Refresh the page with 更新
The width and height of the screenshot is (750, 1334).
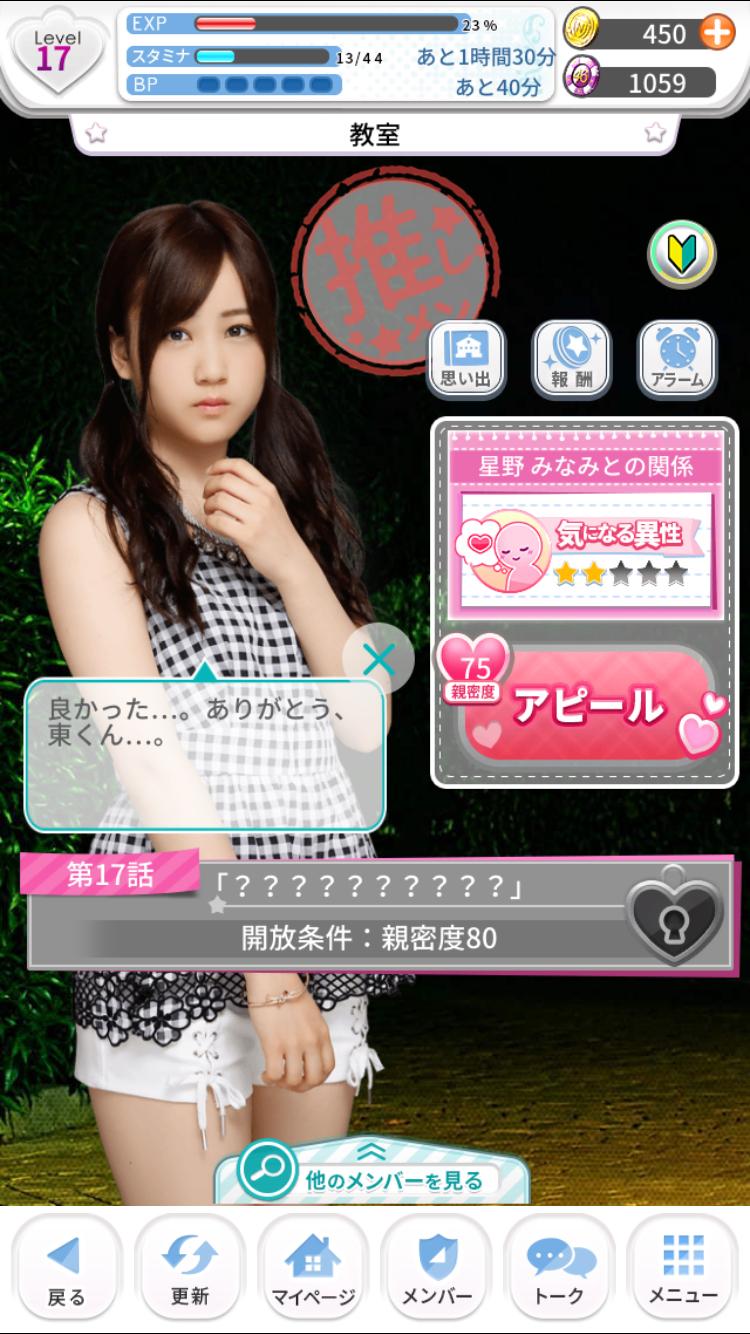point(189,1270)
